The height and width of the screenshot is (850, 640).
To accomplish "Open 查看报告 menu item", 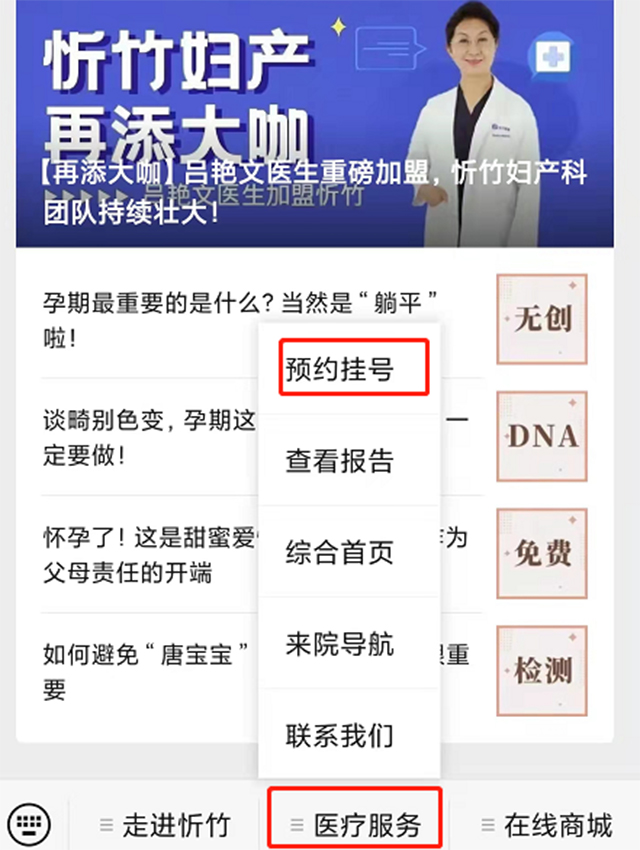I will click(340, 461).
